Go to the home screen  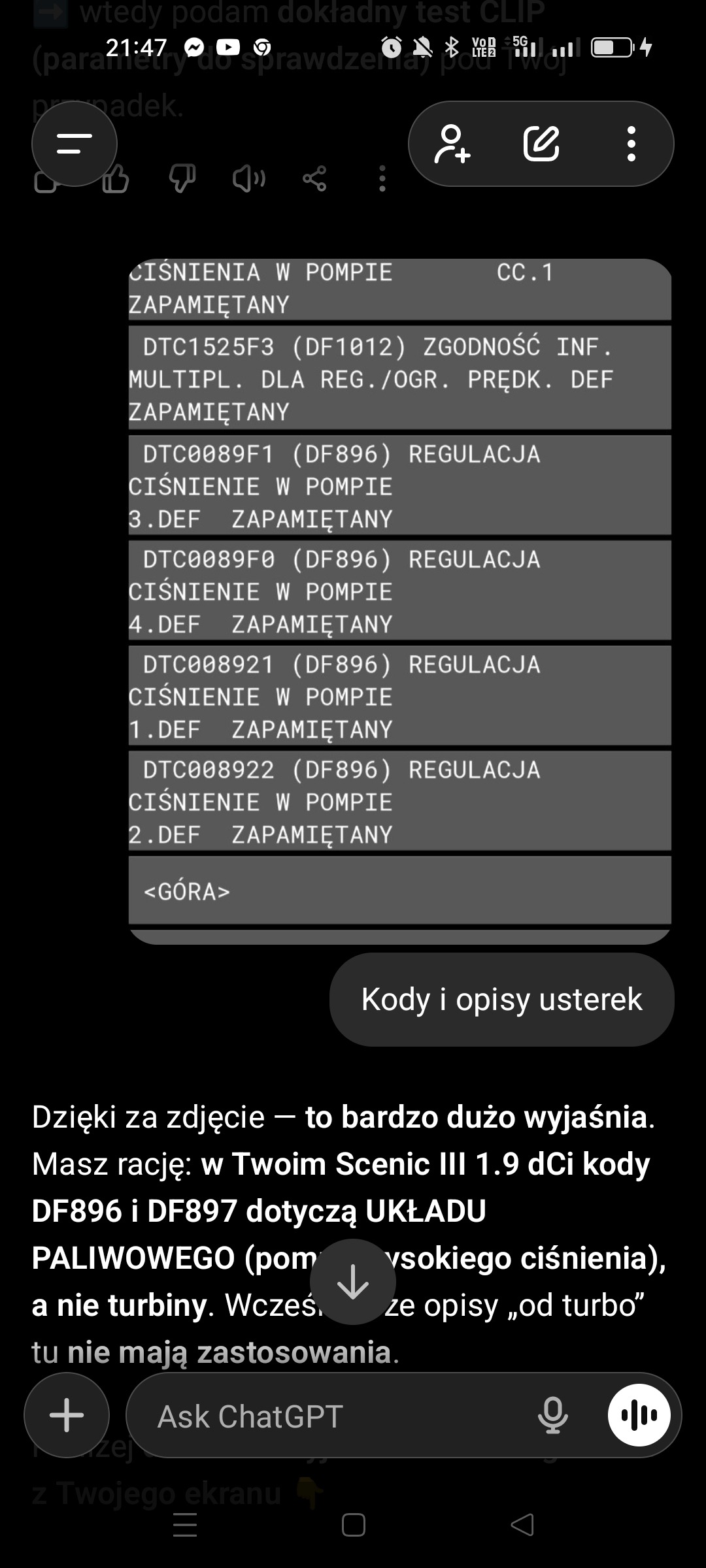click(353, 1525)
